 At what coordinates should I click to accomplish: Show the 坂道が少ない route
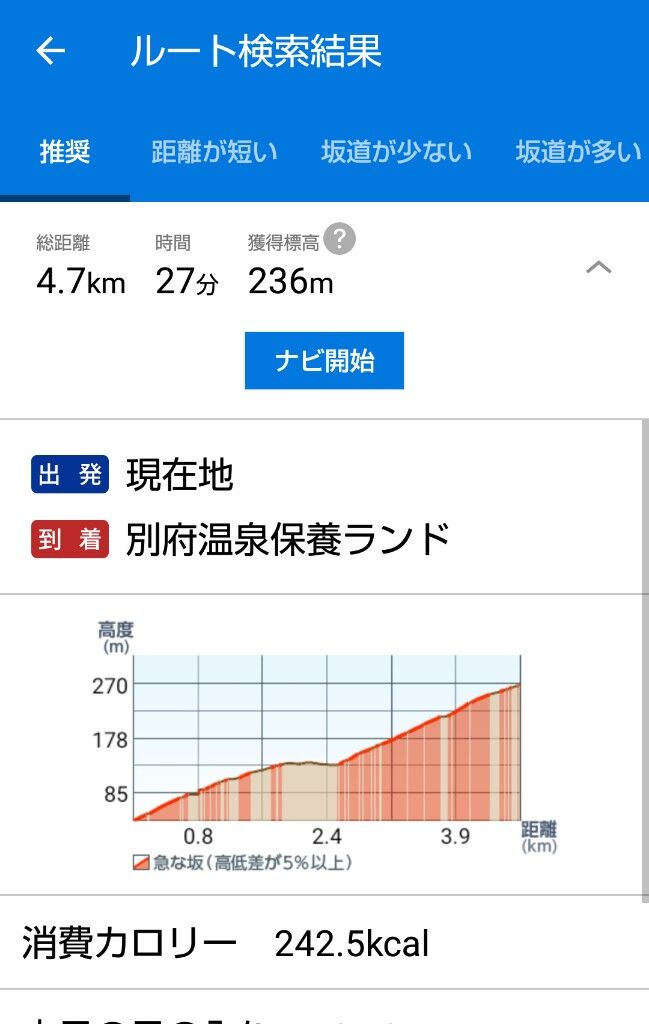[x=396, y=152]
